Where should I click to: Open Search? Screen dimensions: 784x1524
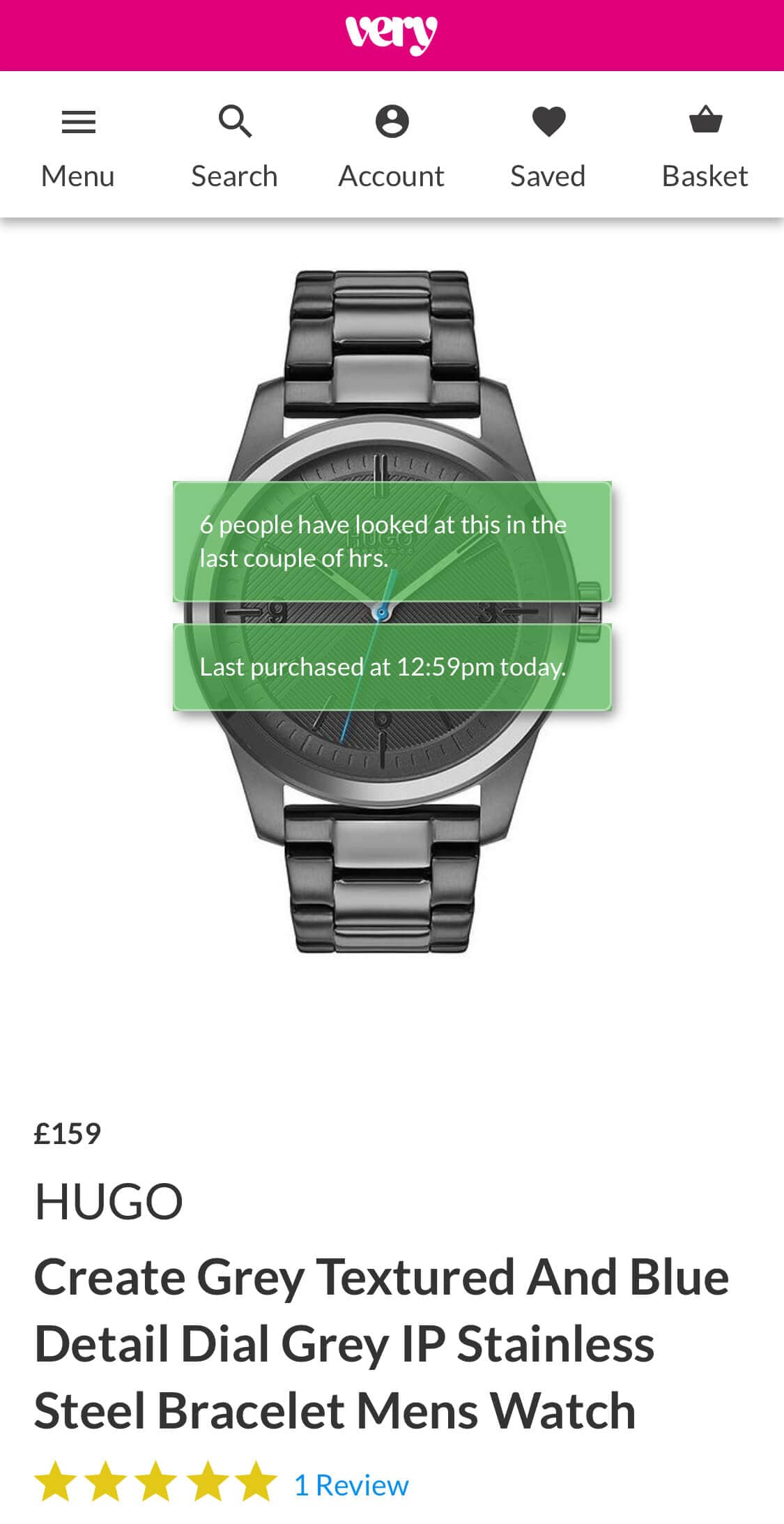[x=235, y=146]
